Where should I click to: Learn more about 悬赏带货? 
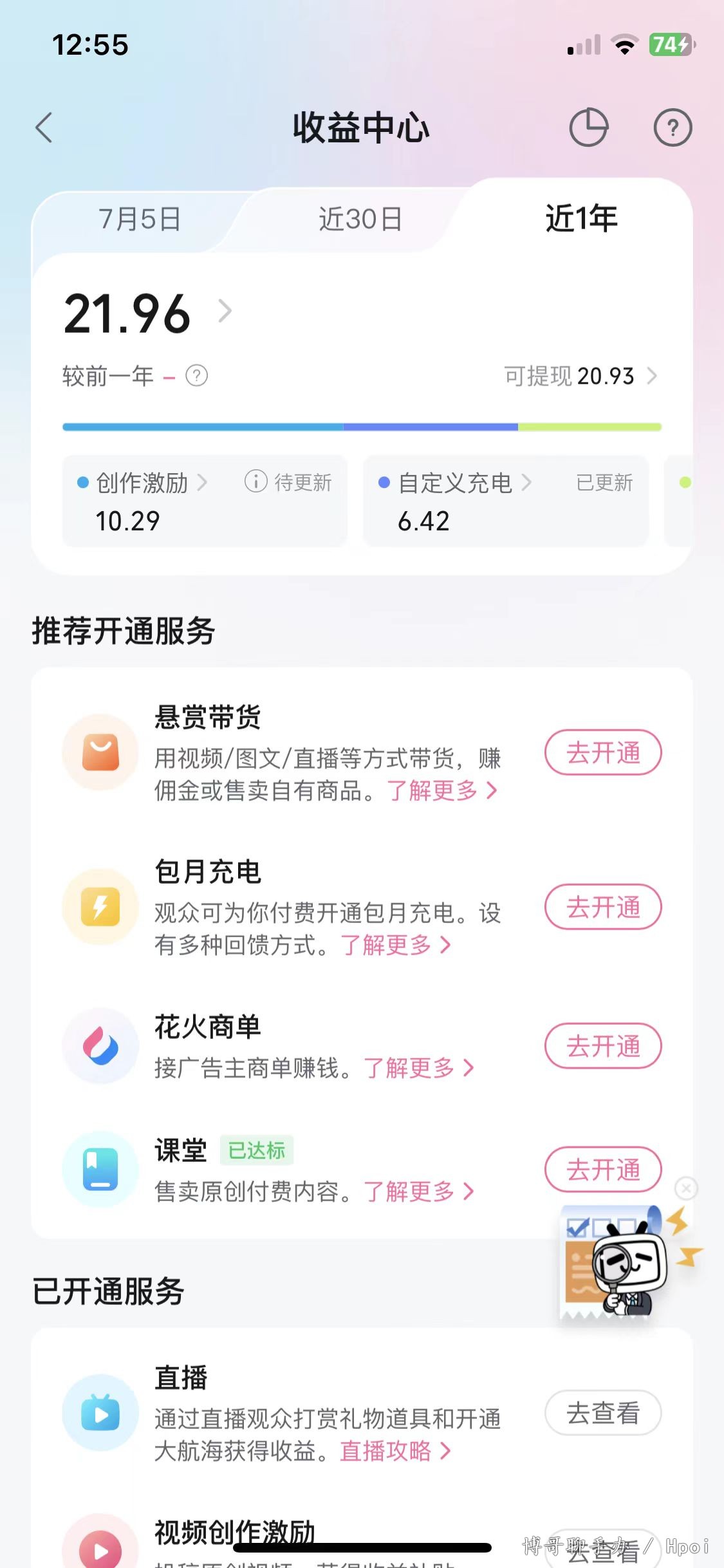(442, 790)
